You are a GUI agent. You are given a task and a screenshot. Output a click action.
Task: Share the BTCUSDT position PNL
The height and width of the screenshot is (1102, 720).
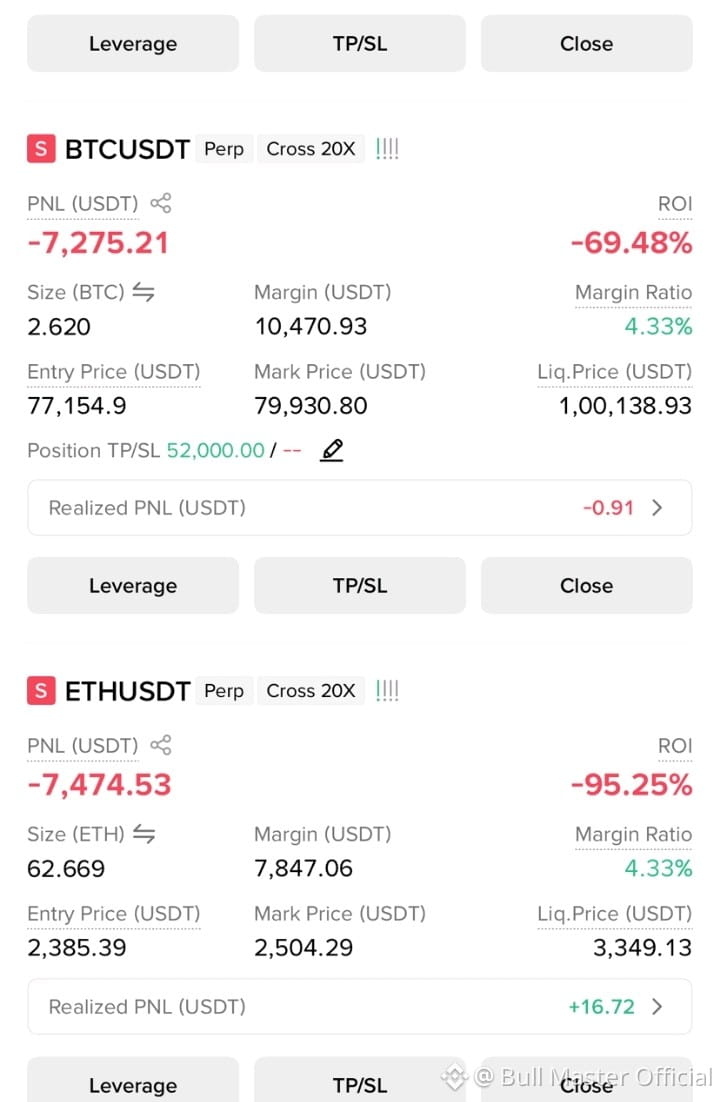point(161,203)
